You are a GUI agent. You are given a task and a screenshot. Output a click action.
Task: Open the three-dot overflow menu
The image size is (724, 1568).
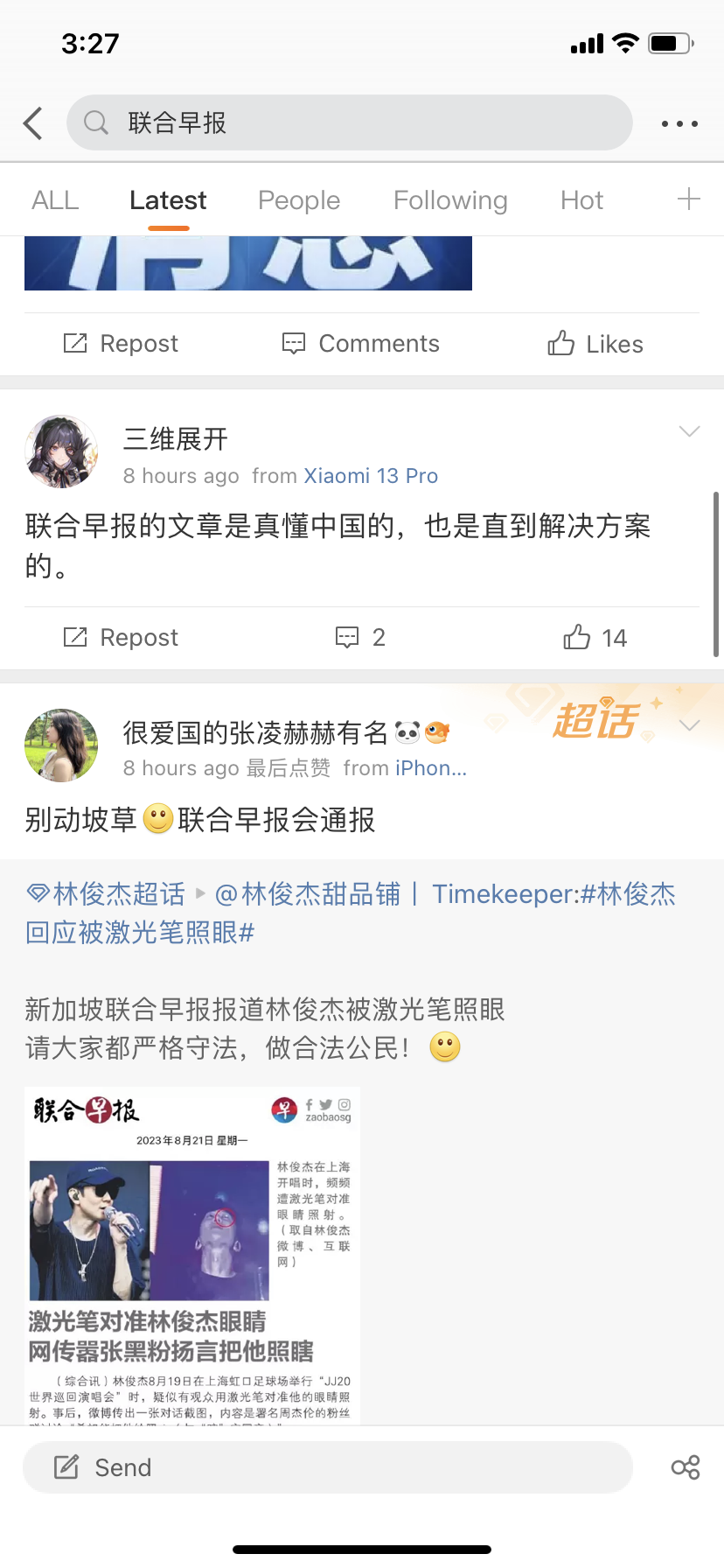click(x=679, y=124)
